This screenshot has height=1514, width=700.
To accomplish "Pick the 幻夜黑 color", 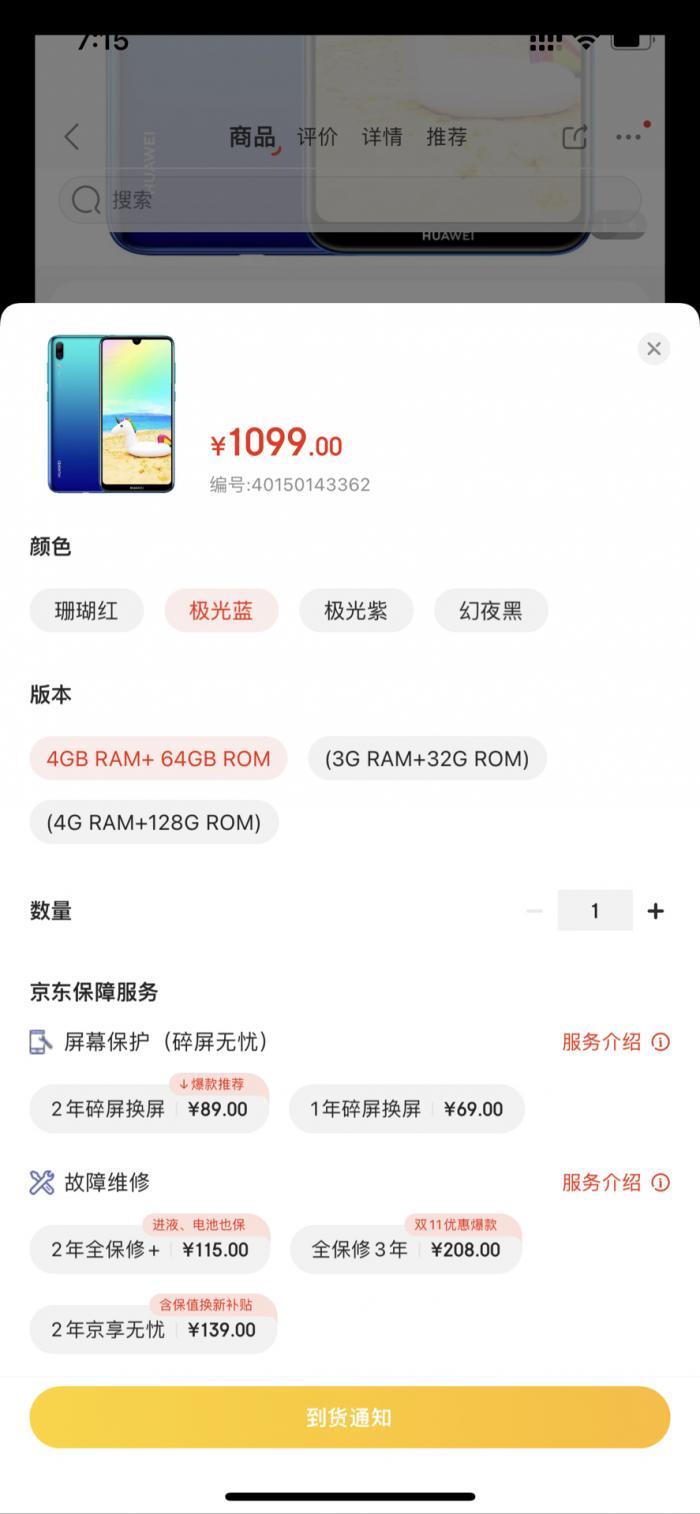I will click(491, 611).
